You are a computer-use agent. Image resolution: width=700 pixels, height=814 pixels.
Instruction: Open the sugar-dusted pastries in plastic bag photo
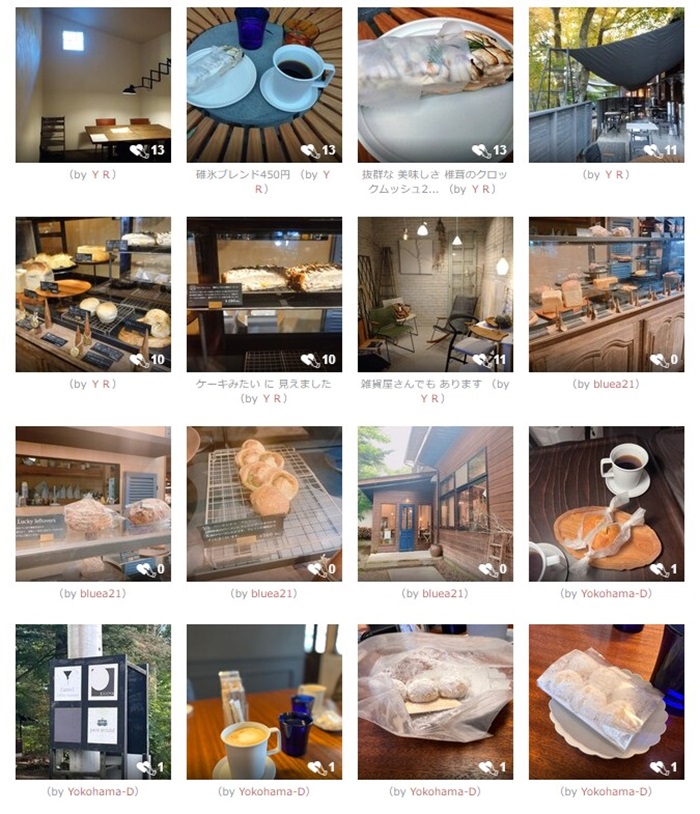[435, 702]
